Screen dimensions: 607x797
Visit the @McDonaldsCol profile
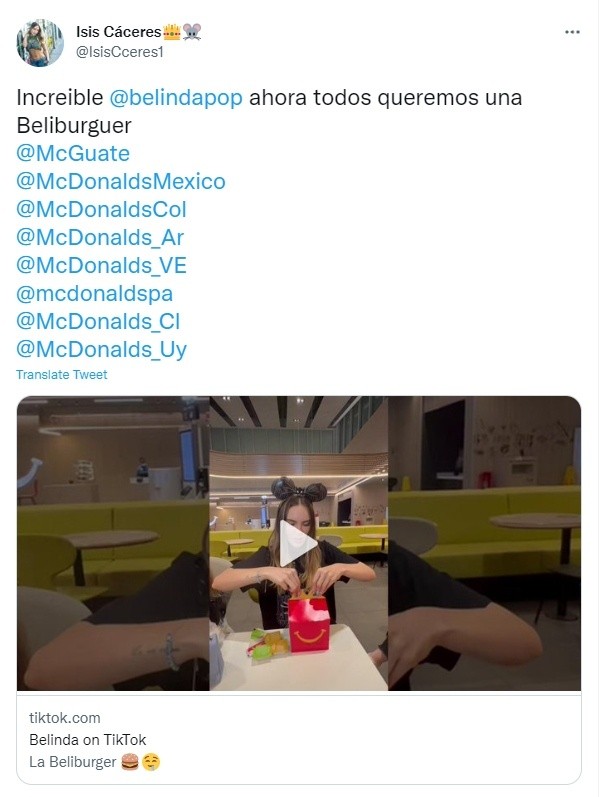[x=101, y=210]
